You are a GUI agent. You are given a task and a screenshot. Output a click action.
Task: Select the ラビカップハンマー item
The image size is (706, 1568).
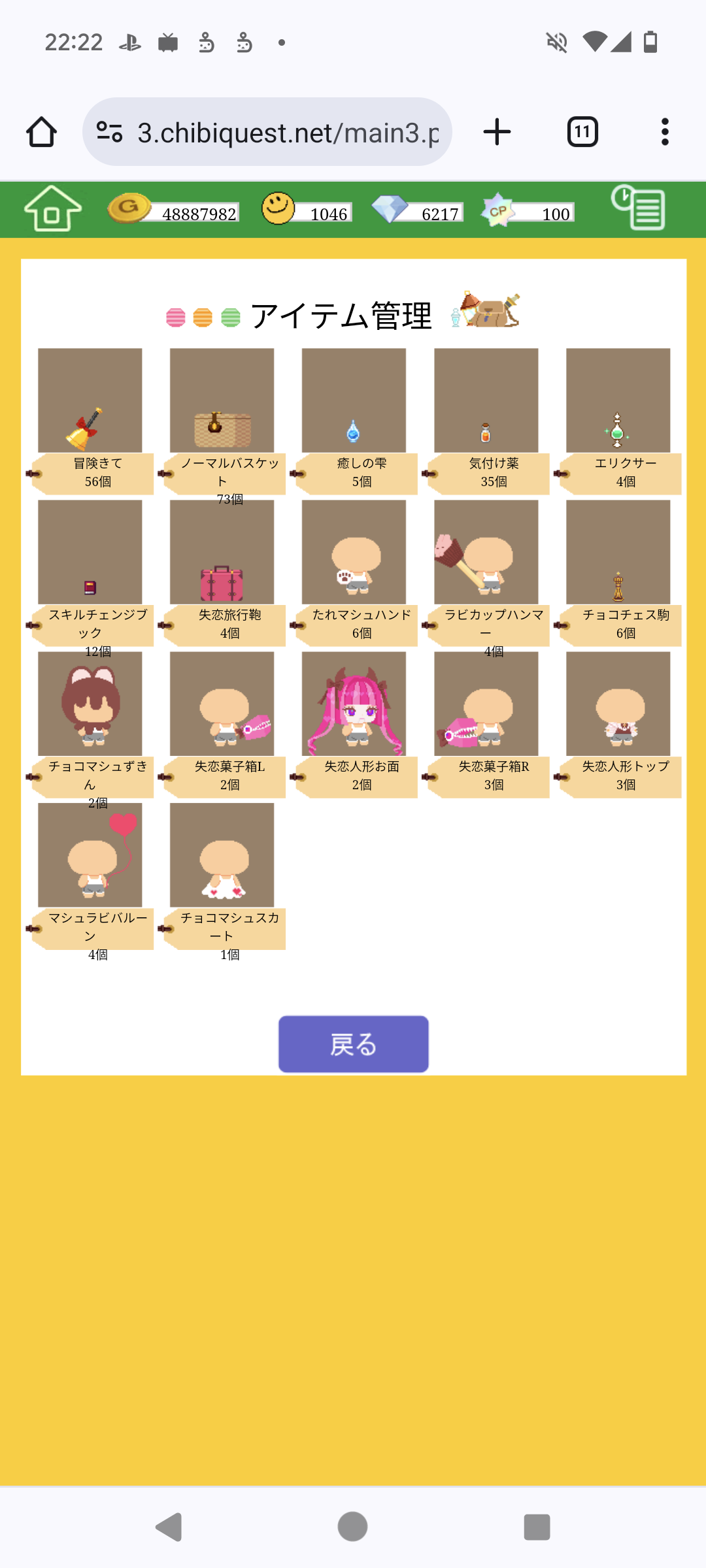tap(486, 553)
